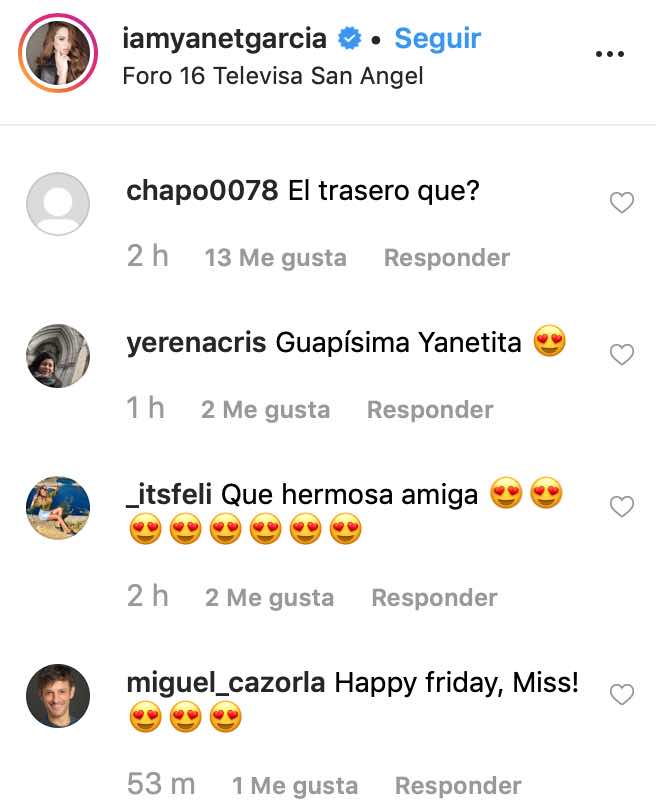The height and width of the screenshot is (808, 656).
Task: Reply to _itsfeli's comment
Action: (434, 598)
